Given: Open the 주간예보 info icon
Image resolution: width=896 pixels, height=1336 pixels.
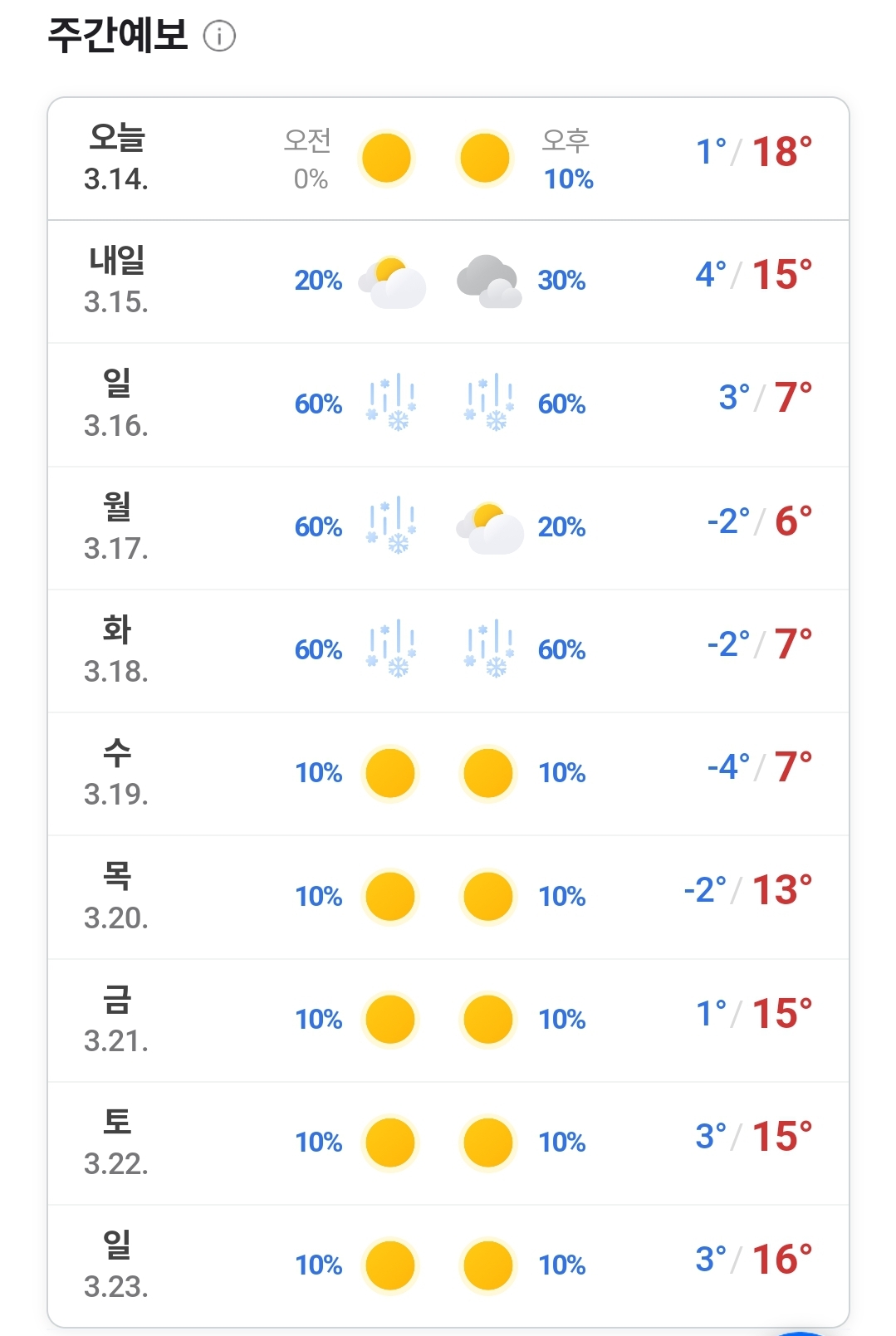Looking at the screenshot, I should point(220,37).
